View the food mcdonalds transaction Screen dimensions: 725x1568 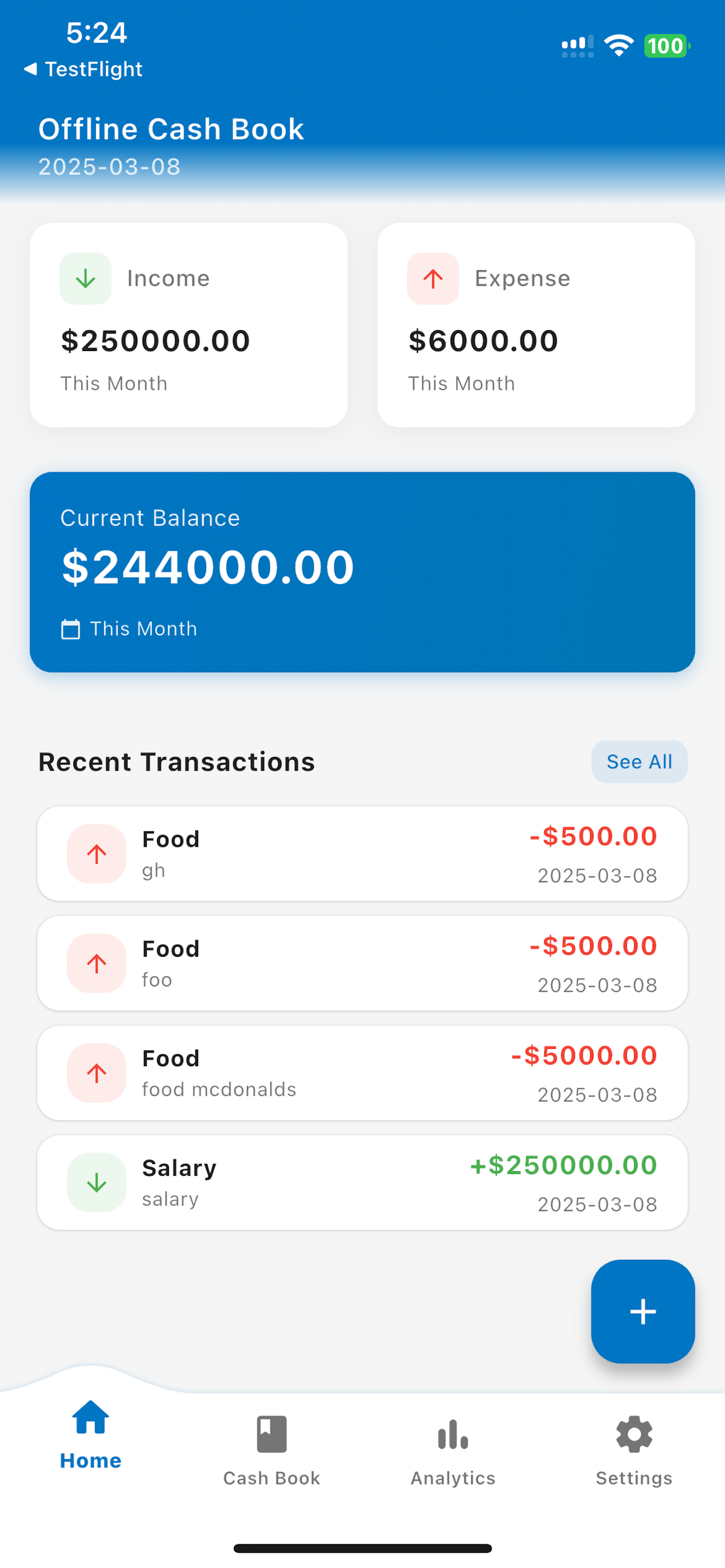362,1072
